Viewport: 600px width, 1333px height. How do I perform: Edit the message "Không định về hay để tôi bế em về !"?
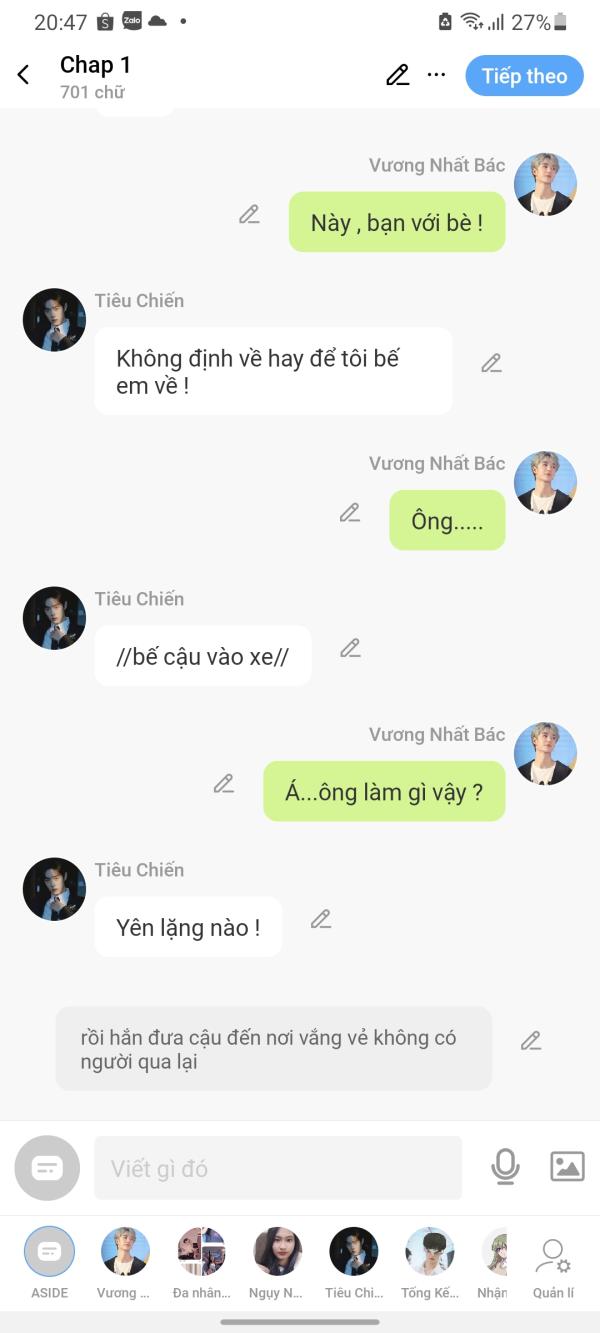point(491,363)
